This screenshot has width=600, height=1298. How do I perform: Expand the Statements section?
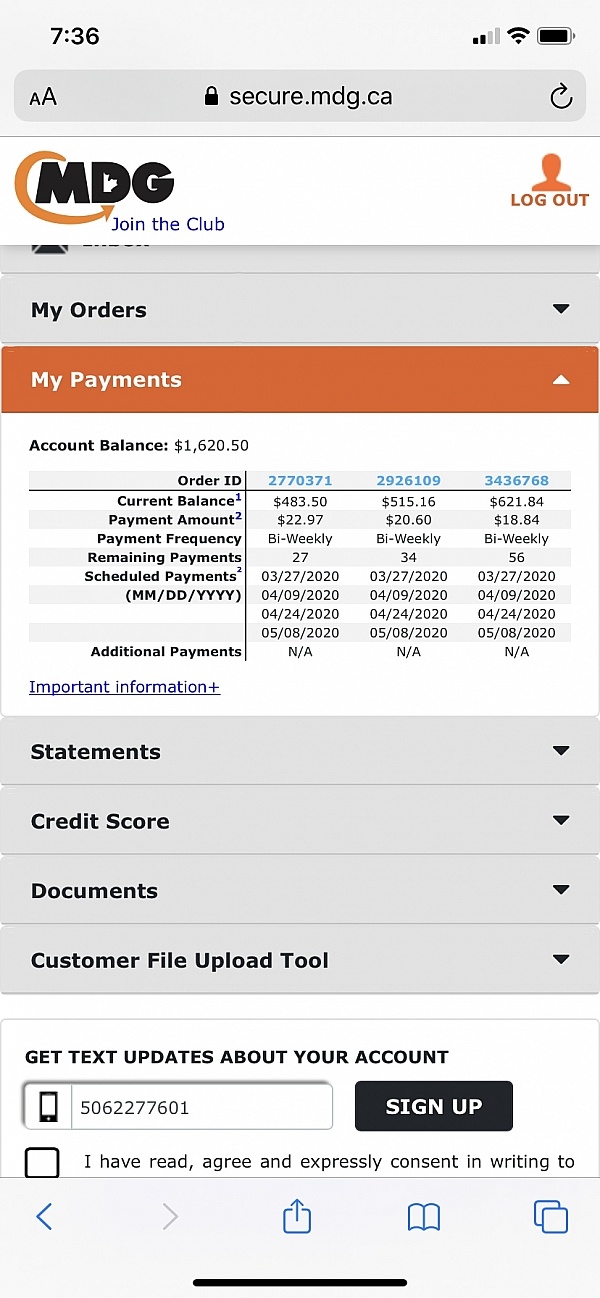(300, 751)
